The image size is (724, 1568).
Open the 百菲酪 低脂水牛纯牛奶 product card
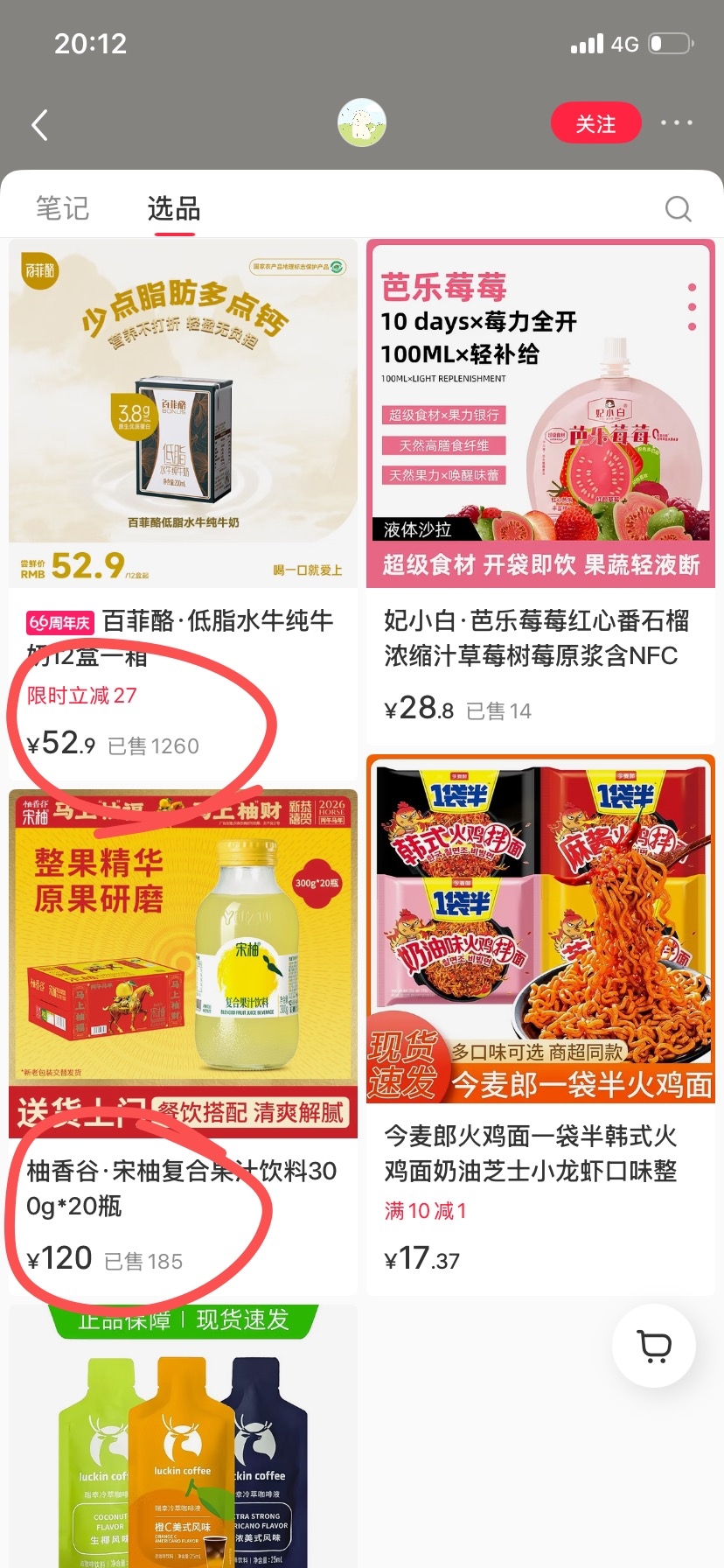183,508
